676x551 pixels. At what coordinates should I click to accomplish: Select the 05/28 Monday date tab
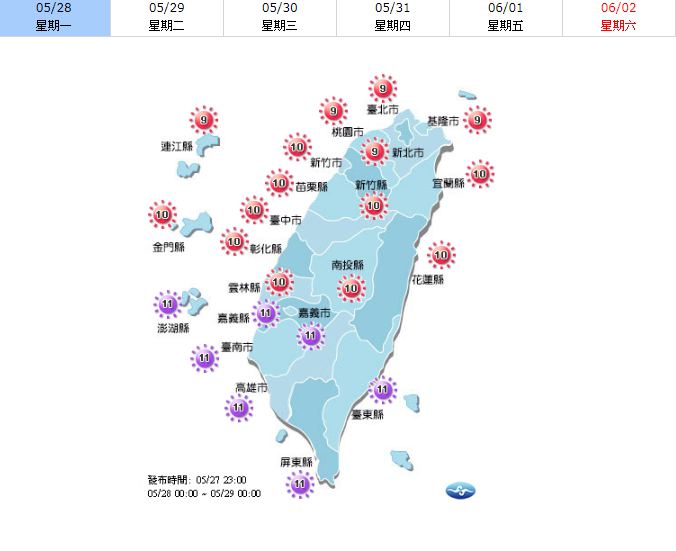[x=55, y=17]
